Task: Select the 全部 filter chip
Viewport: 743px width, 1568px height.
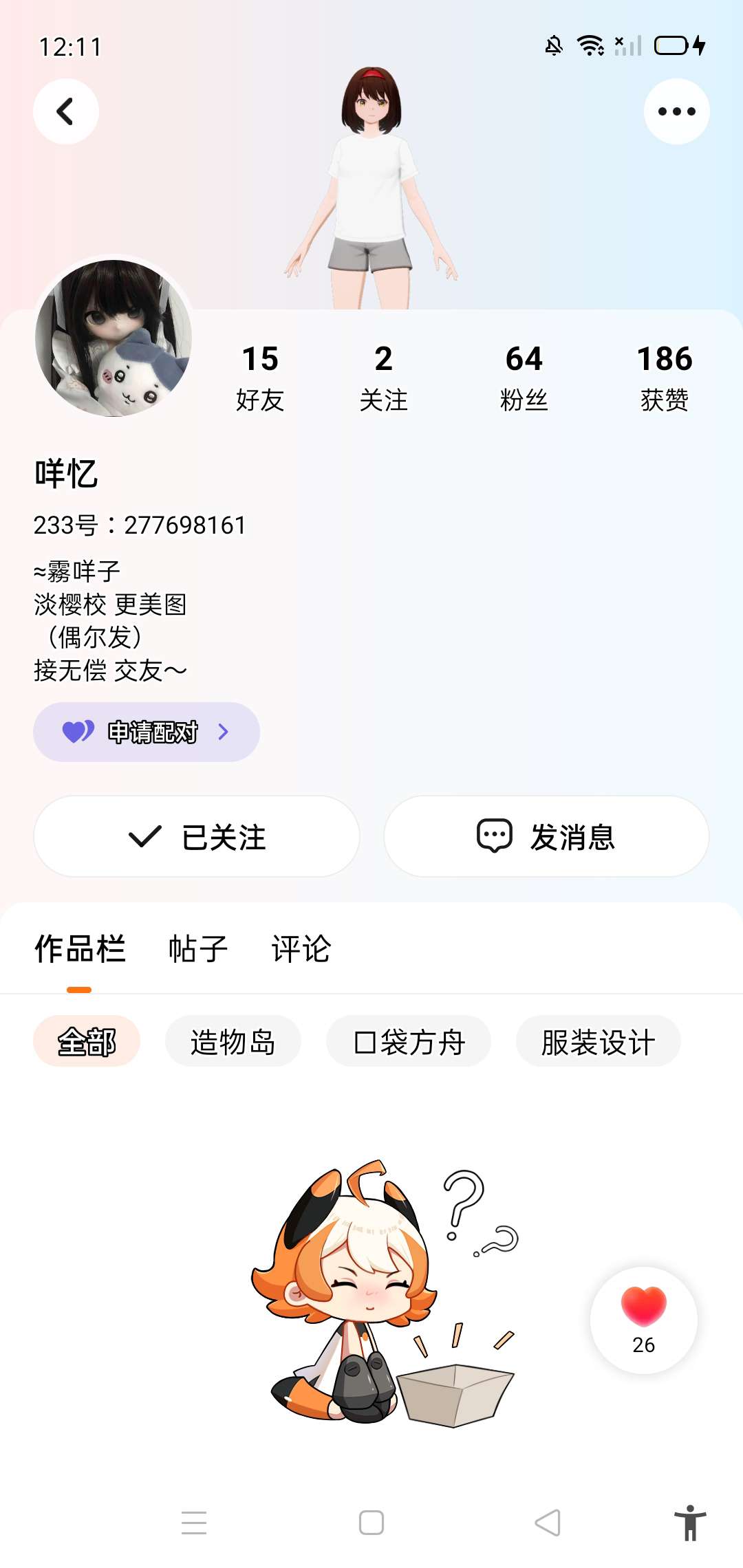Action: pos(87,1041)
